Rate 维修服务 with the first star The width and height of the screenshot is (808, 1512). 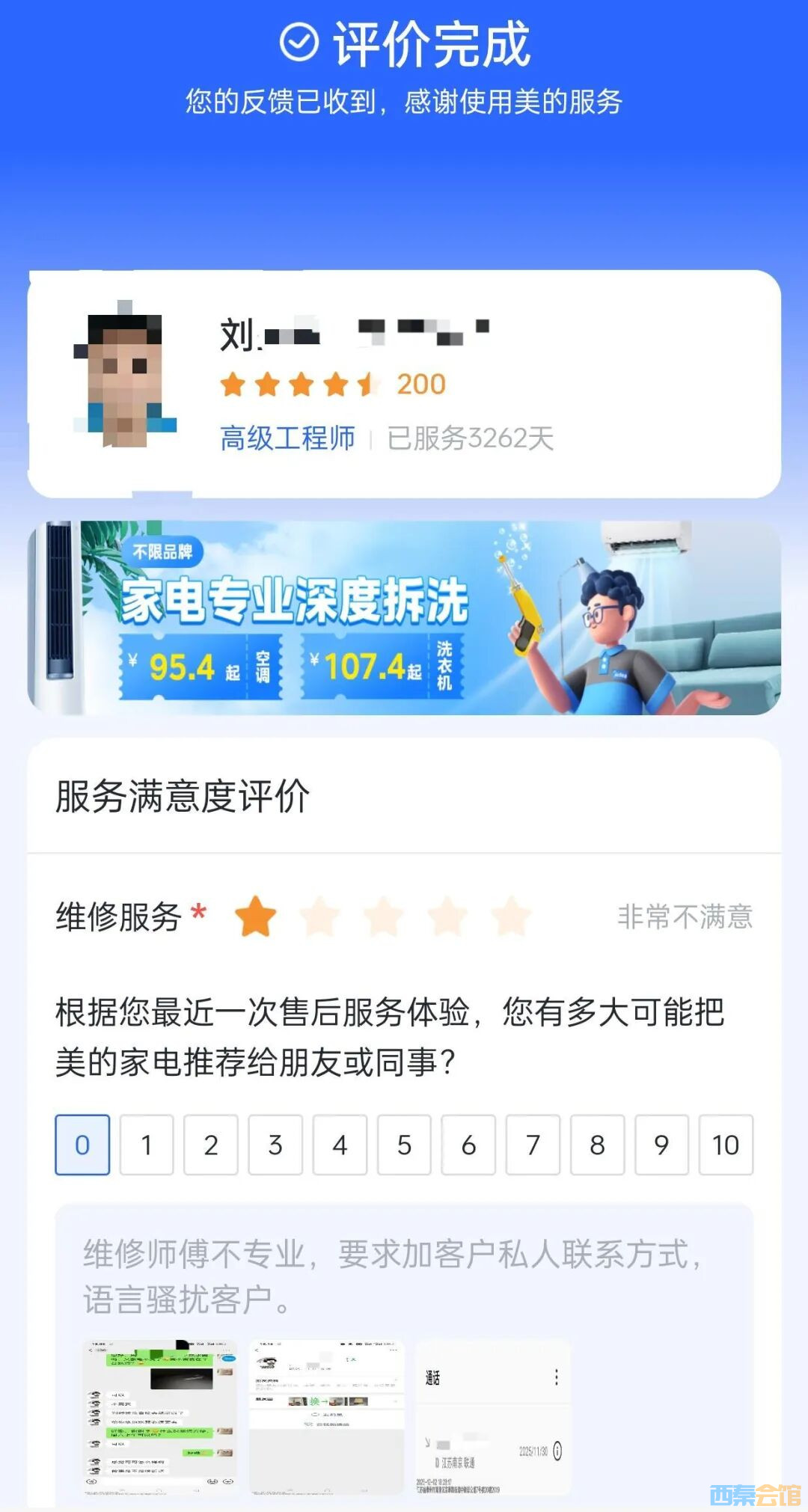(x=256, y=916)
